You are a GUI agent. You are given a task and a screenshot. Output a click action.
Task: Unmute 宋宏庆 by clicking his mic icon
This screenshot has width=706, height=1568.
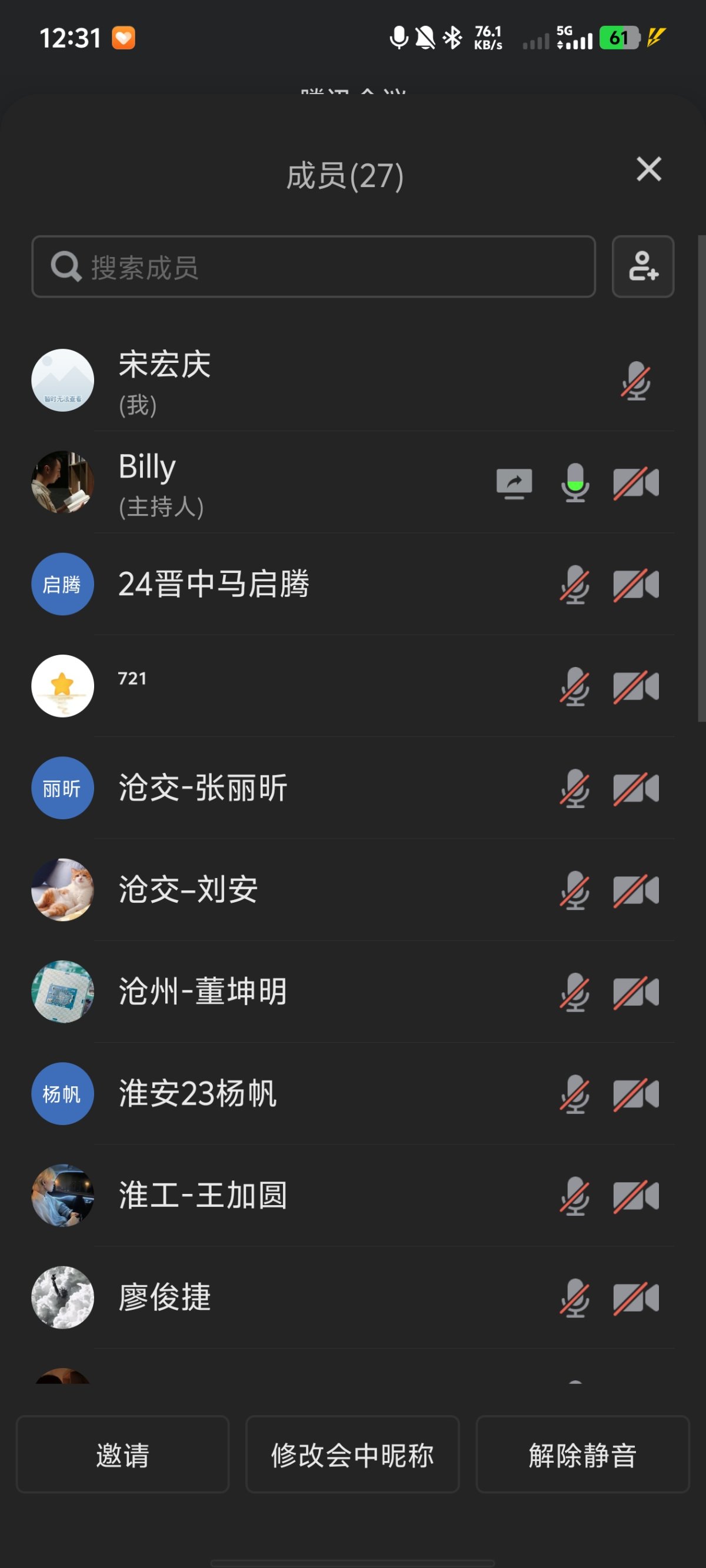(x=635, y=381)
